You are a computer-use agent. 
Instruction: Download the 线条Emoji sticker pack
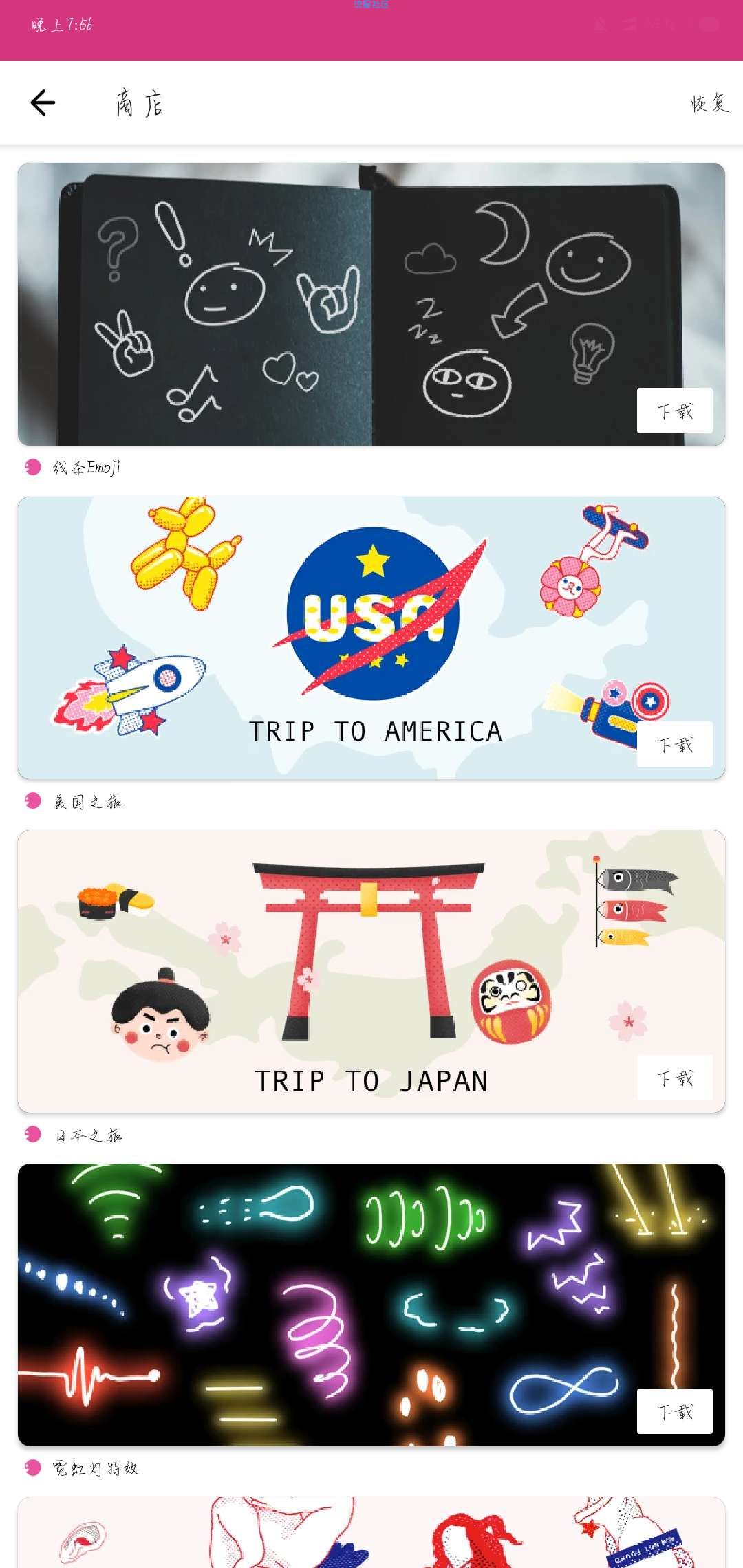(x=674, y=411)
